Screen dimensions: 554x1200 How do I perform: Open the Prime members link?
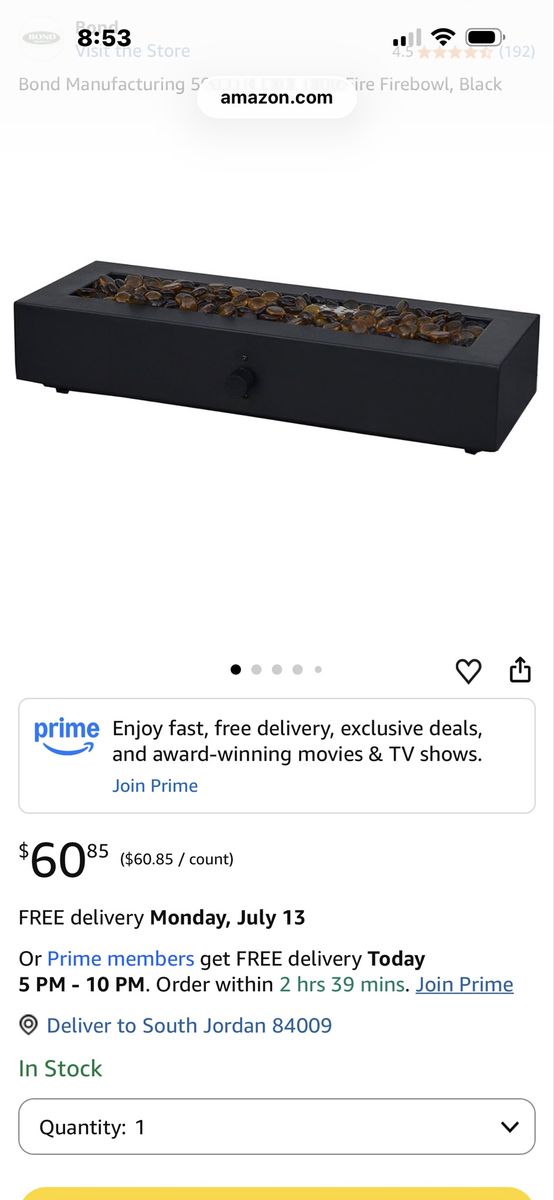tap(121, 958)
